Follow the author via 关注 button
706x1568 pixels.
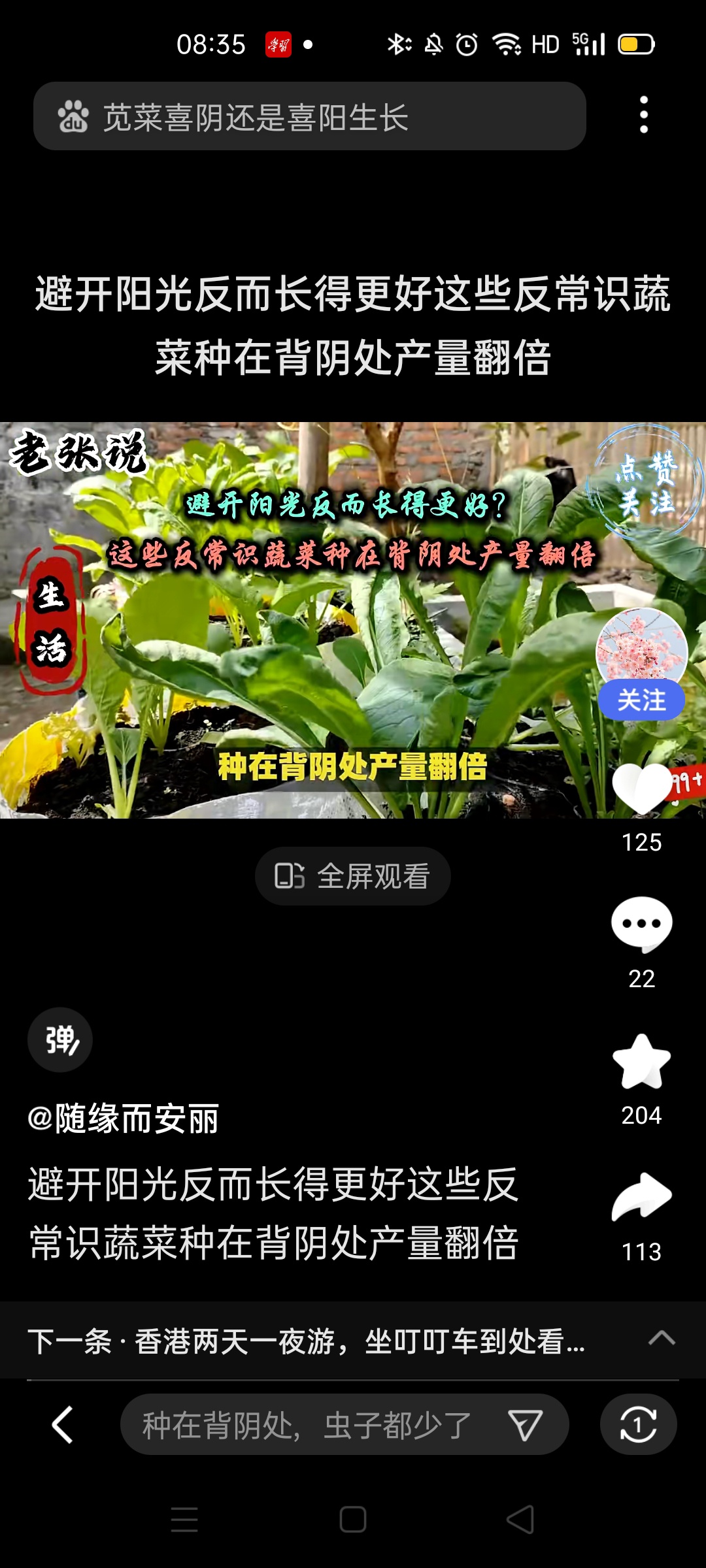click(641, 700)
